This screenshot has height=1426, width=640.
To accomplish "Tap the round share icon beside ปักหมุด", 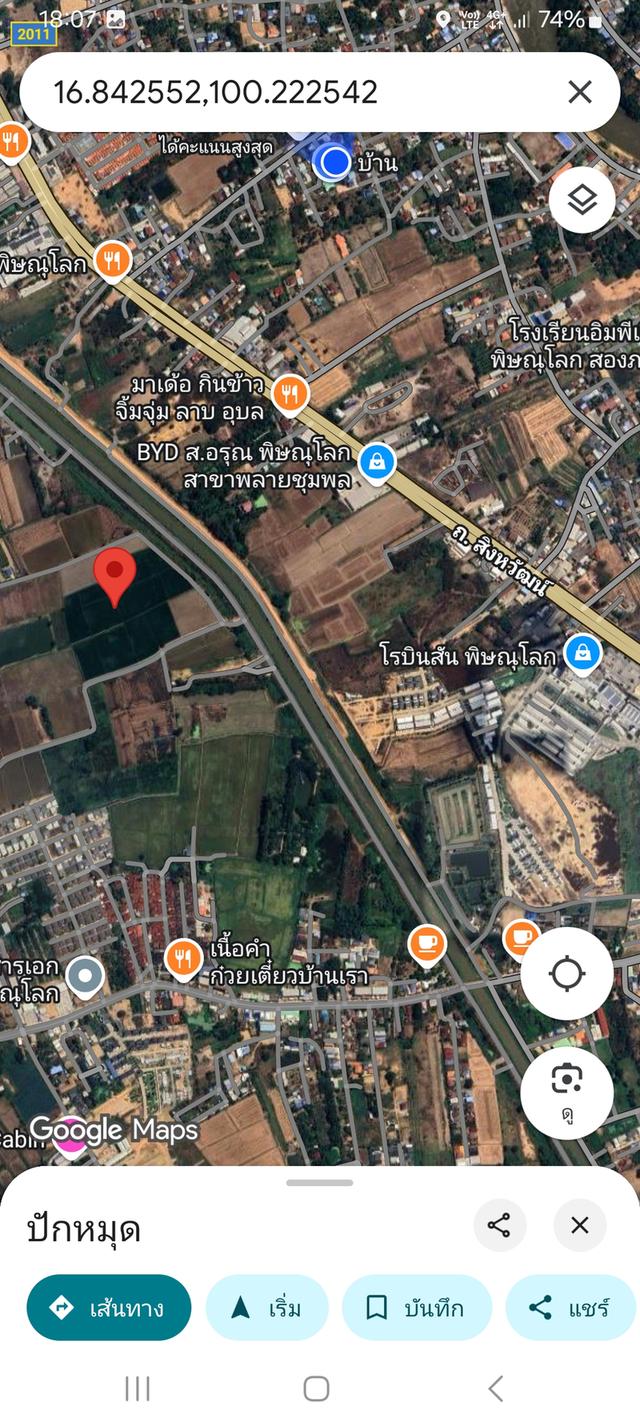I will (x=499, y=1225).
